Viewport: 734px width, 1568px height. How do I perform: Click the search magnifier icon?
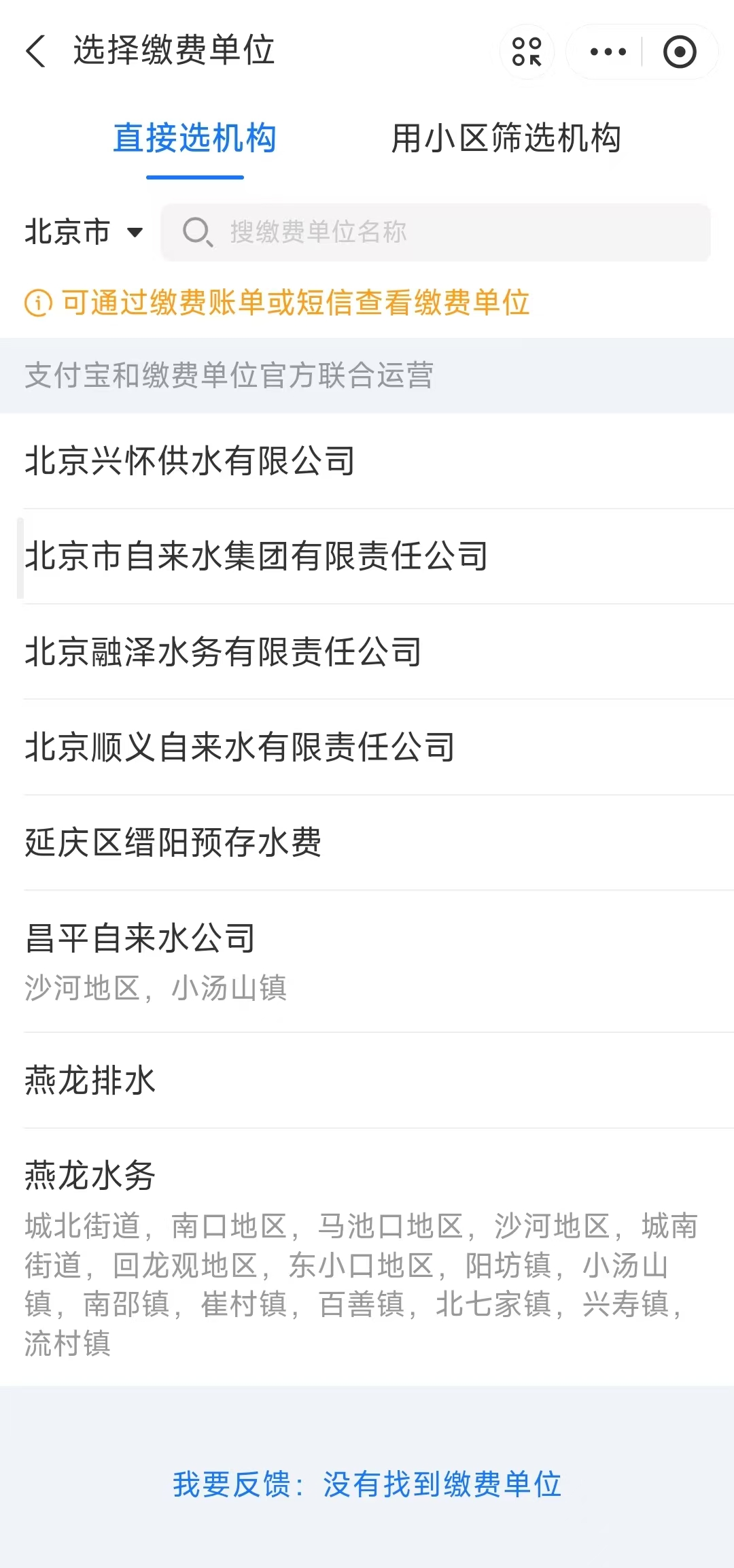click(198, 232)
